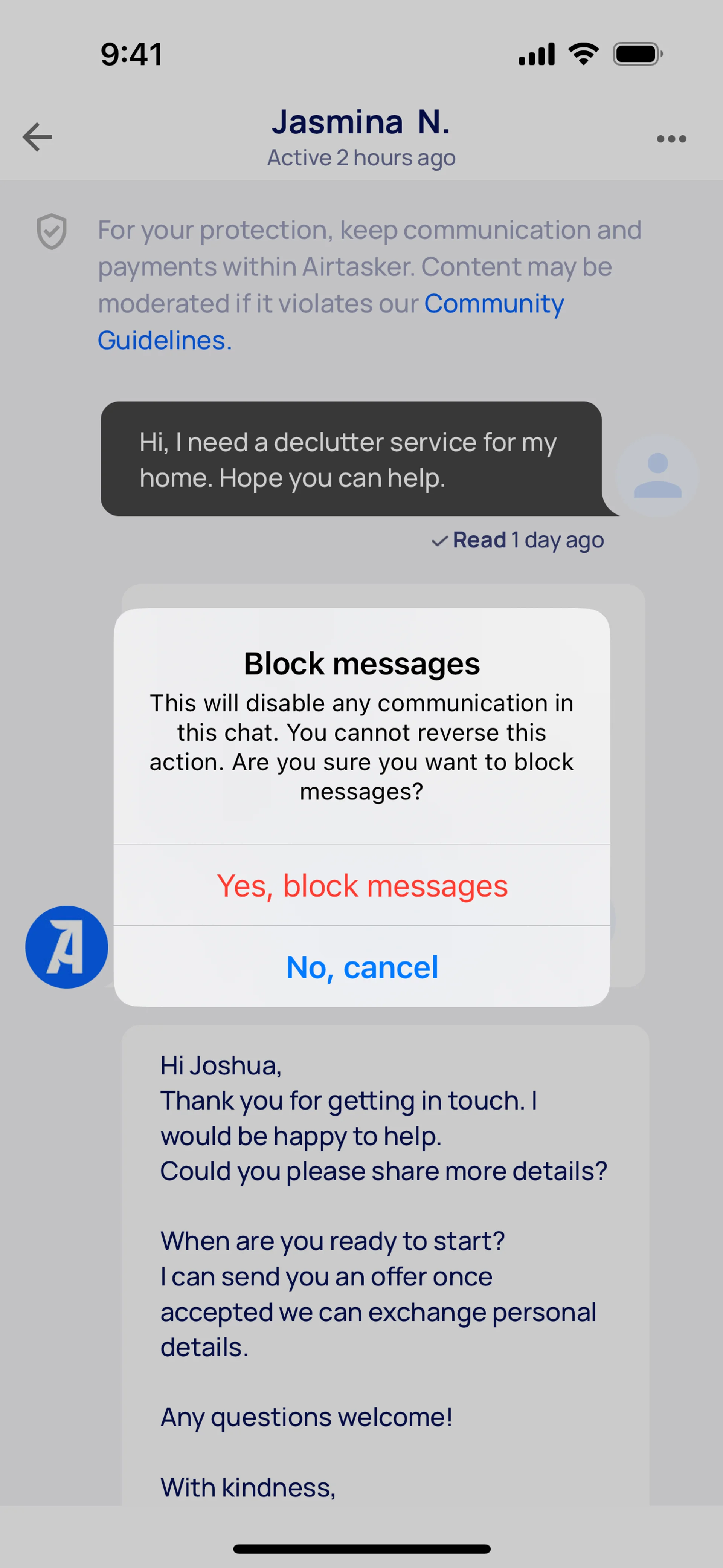Confirm with Yes, block messages

tap(361, 885)
